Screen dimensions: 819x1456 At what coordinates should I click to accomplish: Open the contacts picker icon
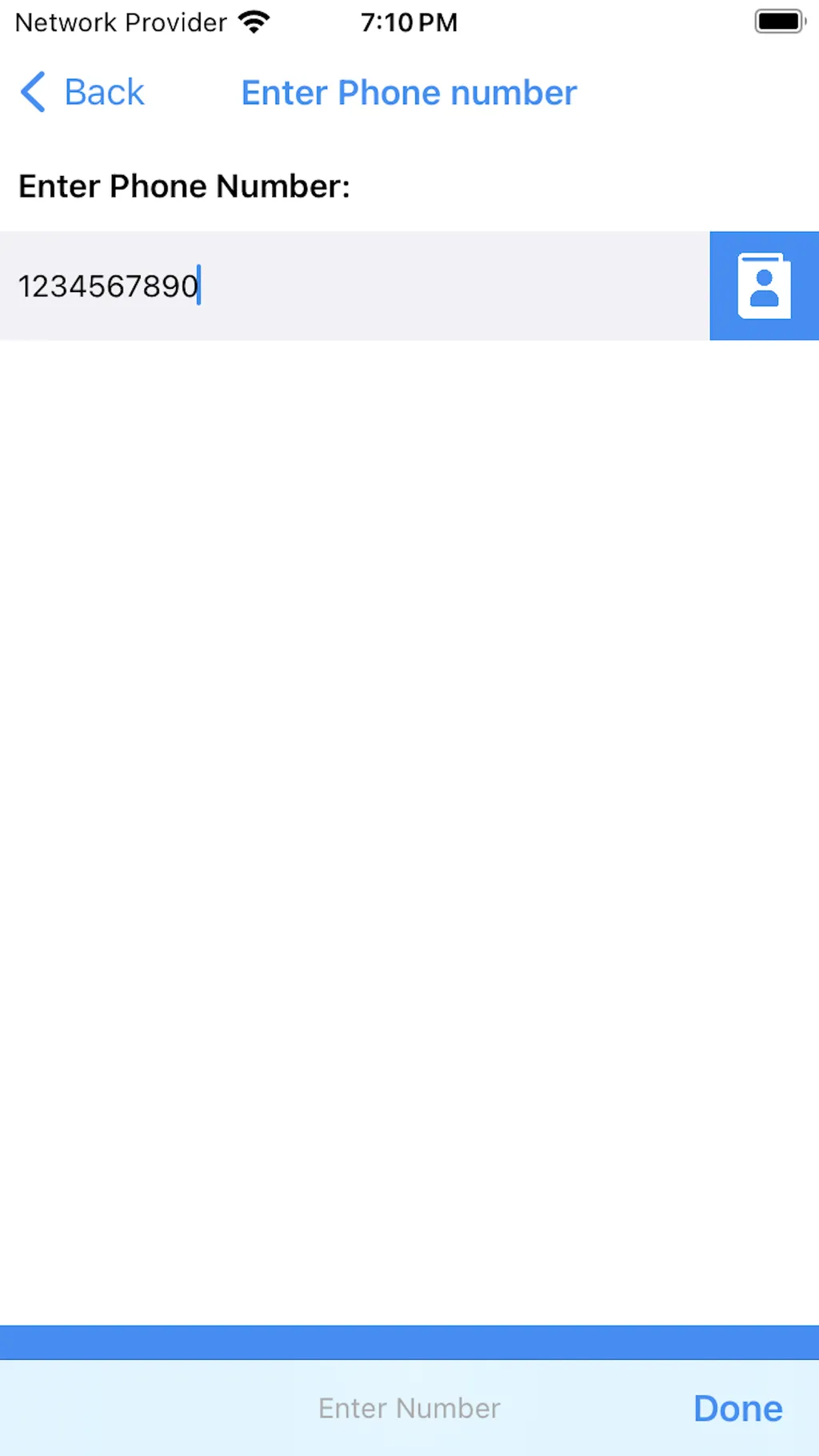[x=764, y=286]
